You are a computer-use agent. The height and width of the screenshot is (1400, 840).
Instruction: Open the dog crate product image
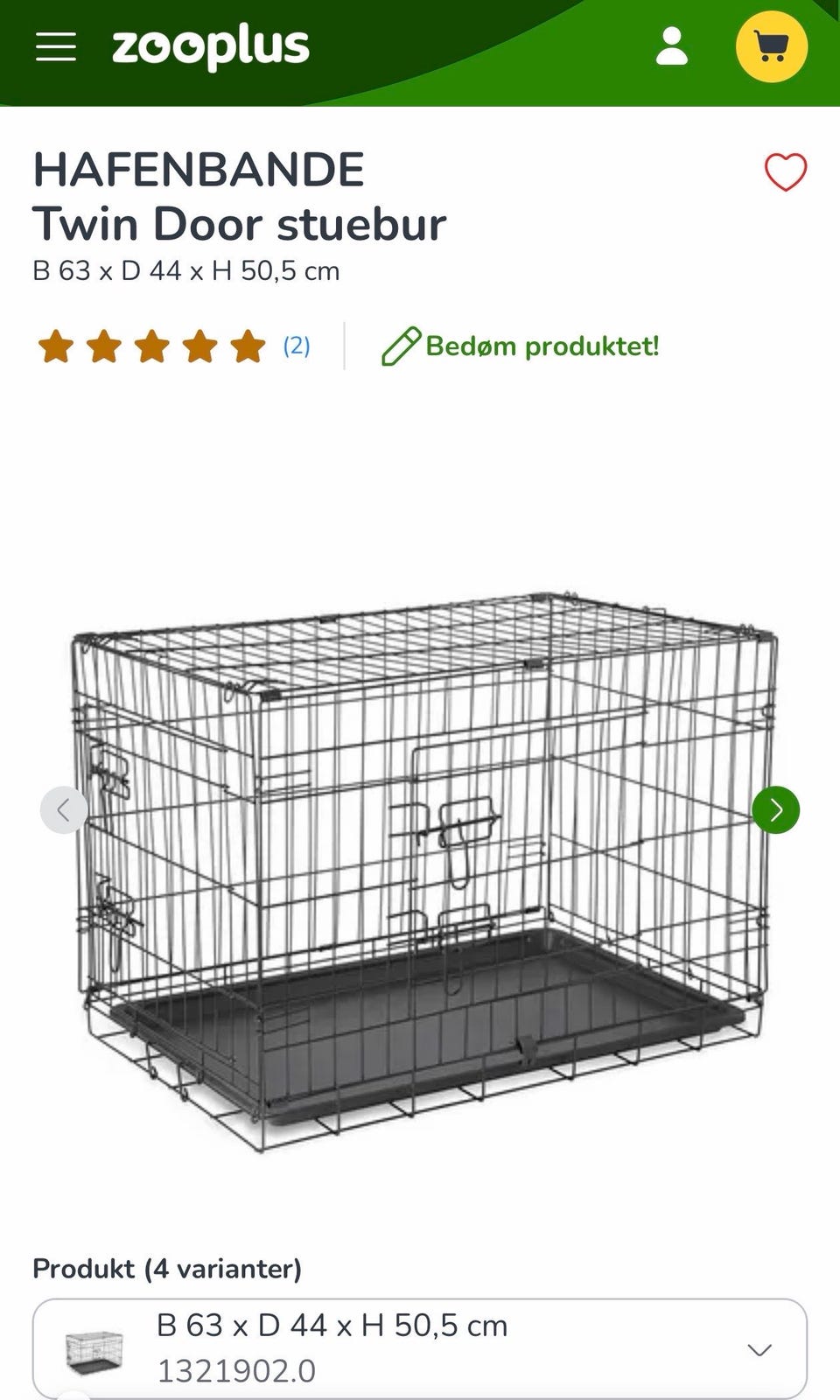click(x=424, y=871)
